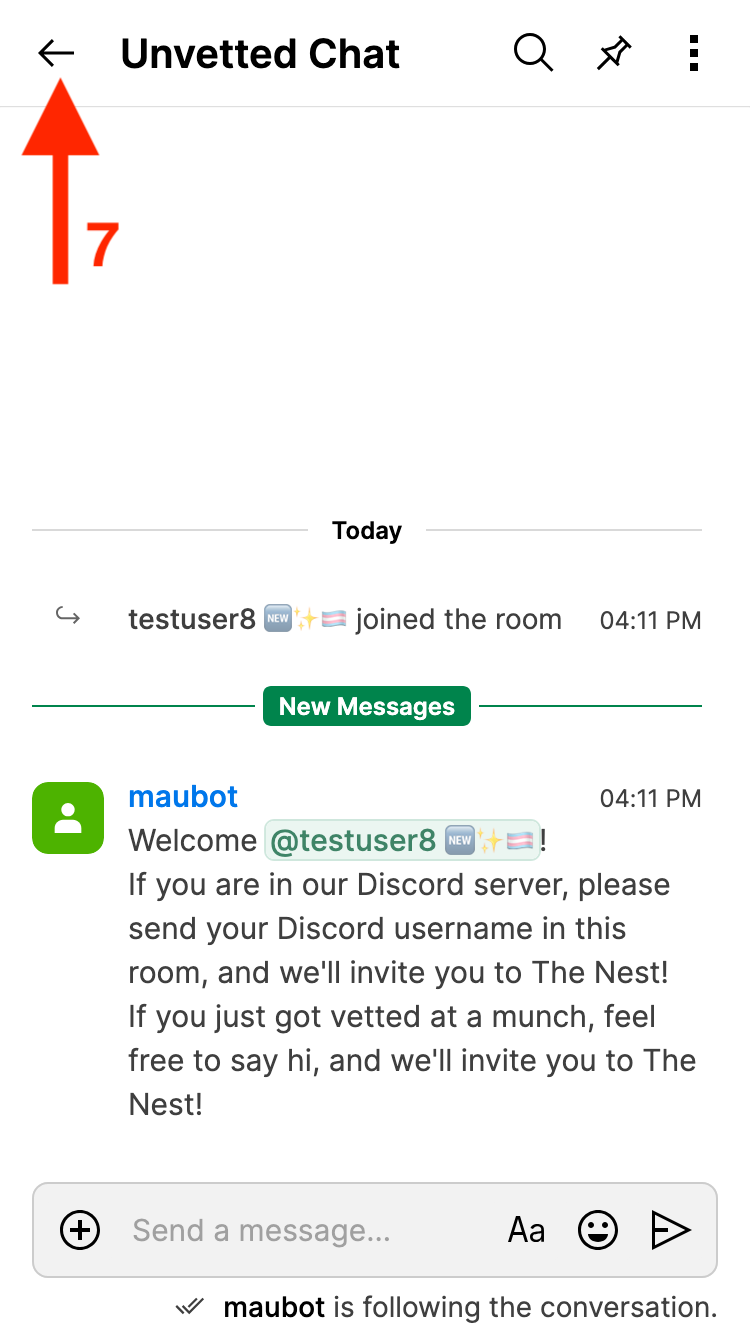Open the three-dot overflow menu
Viewport: 750px width, 1334px height.
[693, 53]
